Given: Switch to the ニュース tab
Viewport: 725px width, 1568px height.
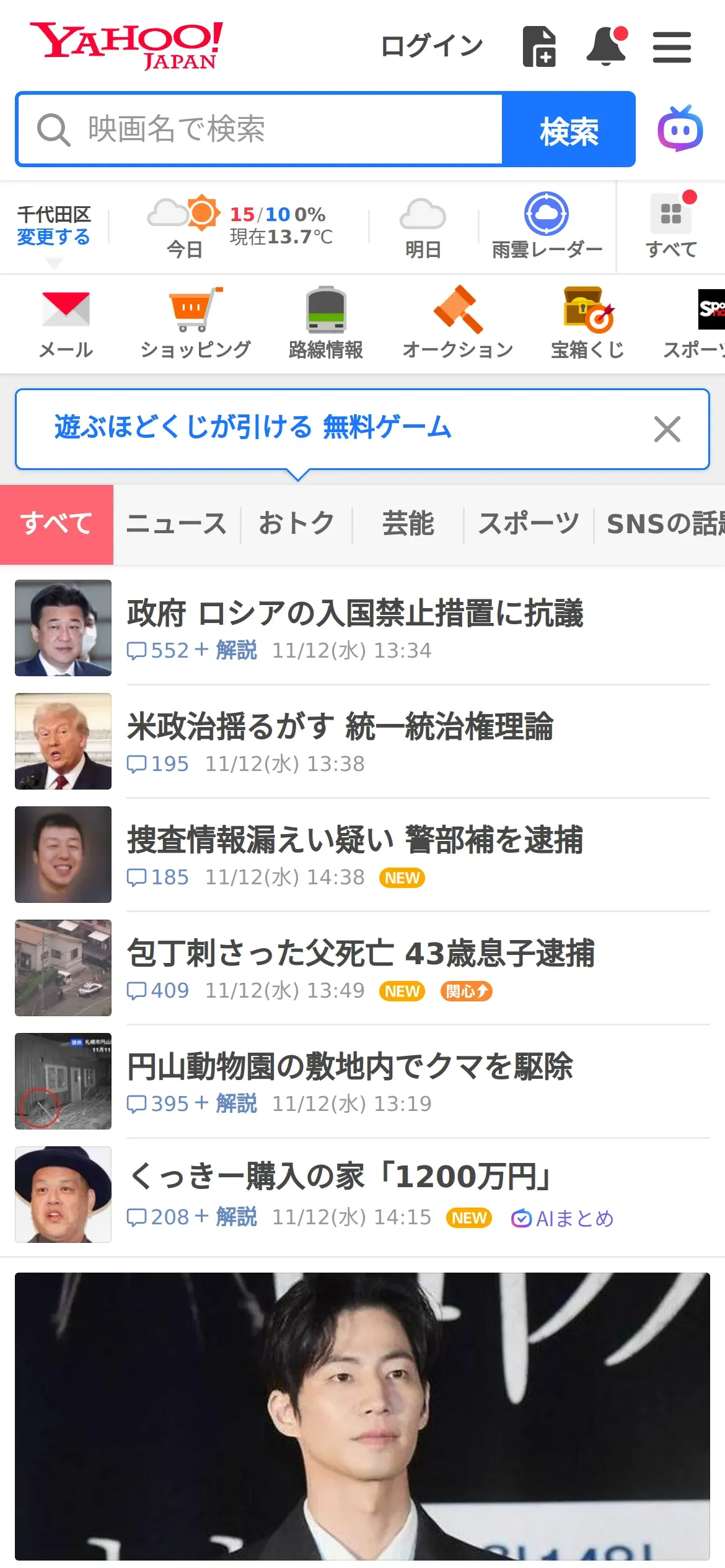Looking at the screenshot, I should click(177, 524).
